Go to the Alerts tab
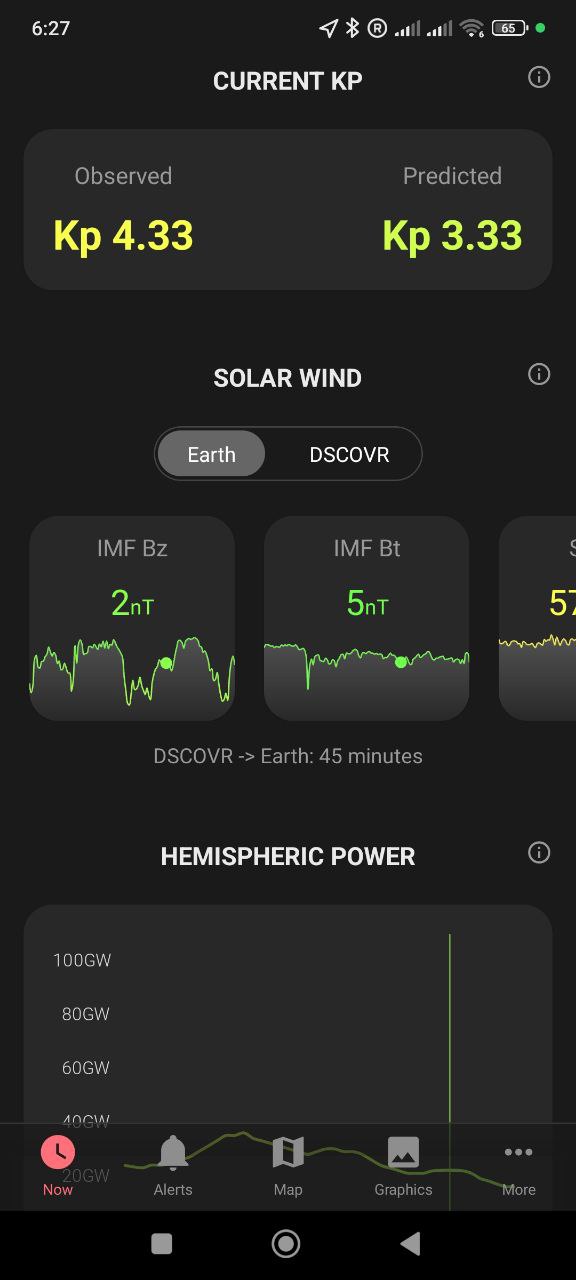The image size is (576, 1280). point(173,1166)
